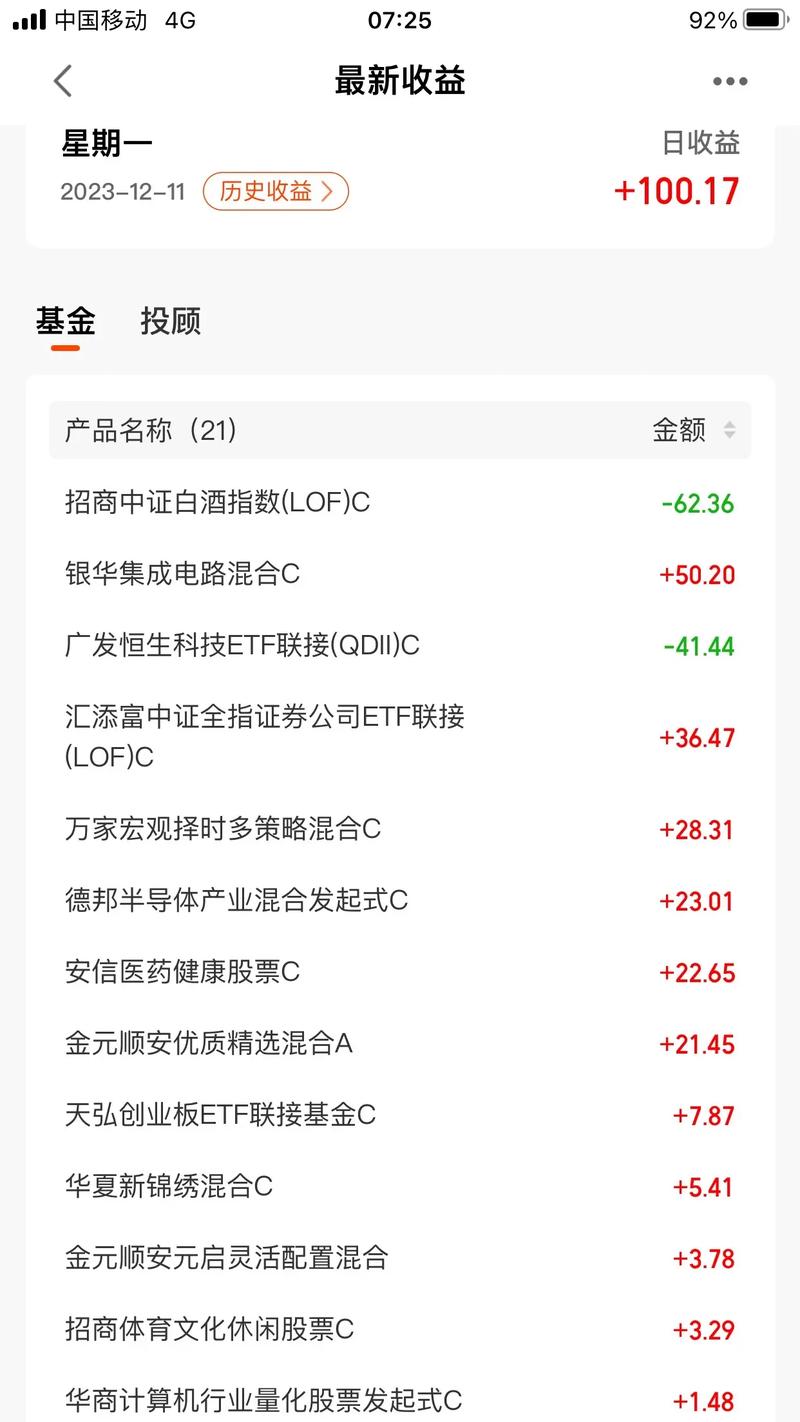The height and width of the screenshot is (1422, 800).
Task: Go back using the top-left arrow
Action: [x=63, y=81]
